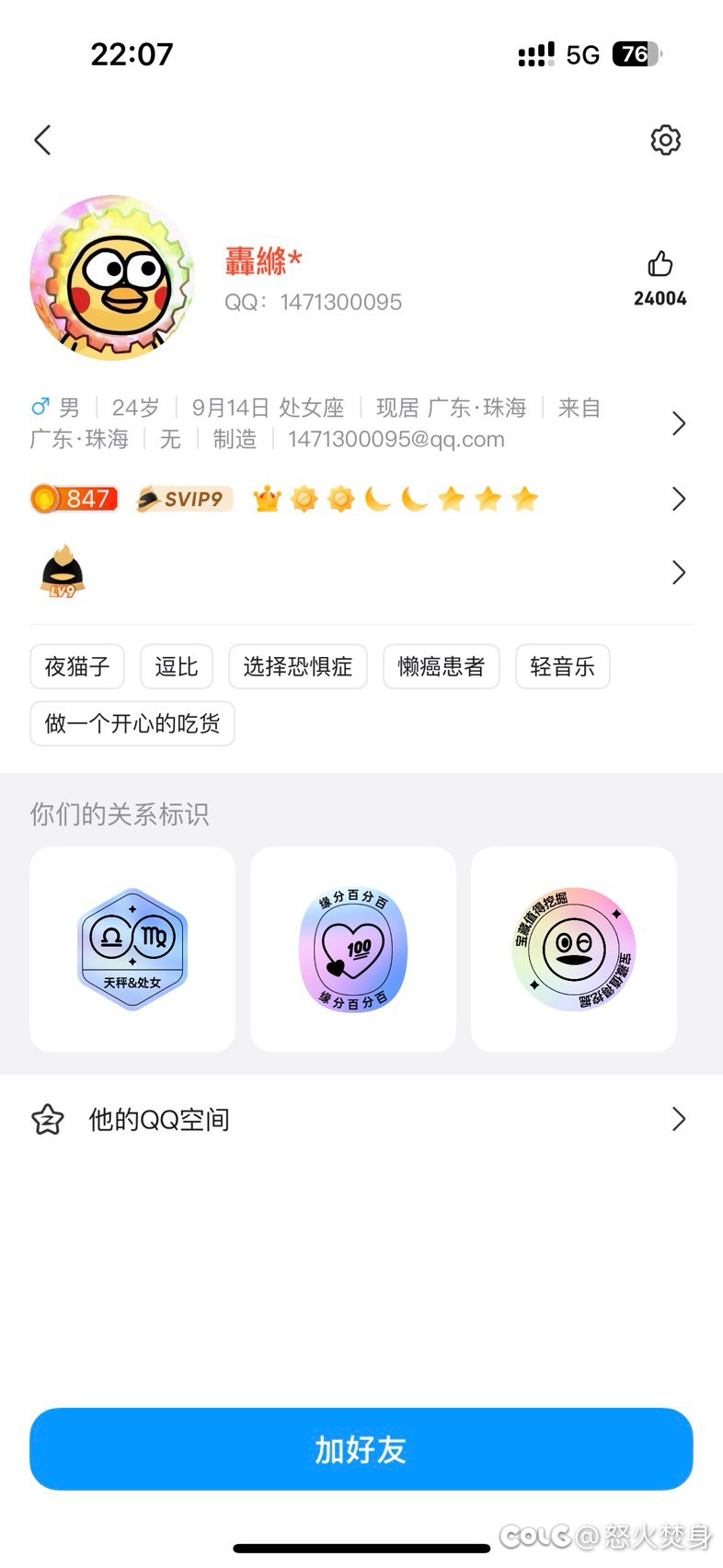
Task: Open the 缘分百分百 relationship badge
Action: tap(353, 950)
